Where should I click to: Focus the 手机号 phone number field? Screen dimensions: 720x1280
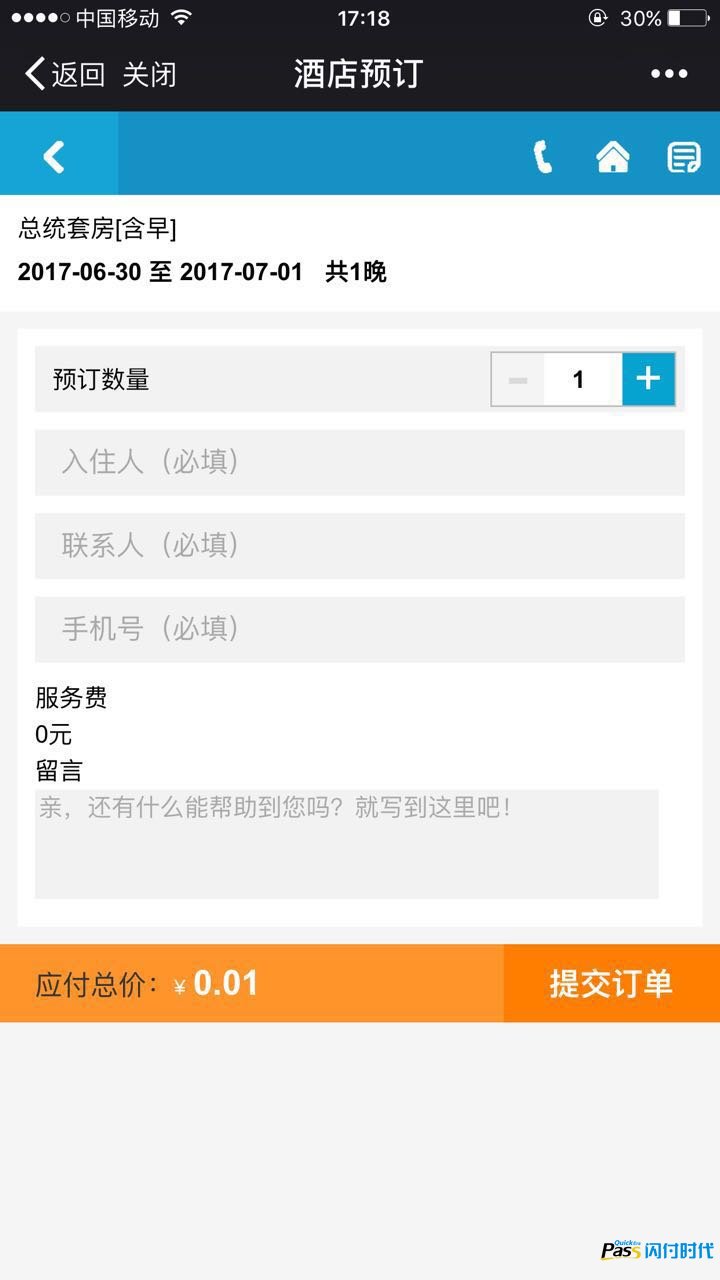pyautogui.click(x=360, y=629)
